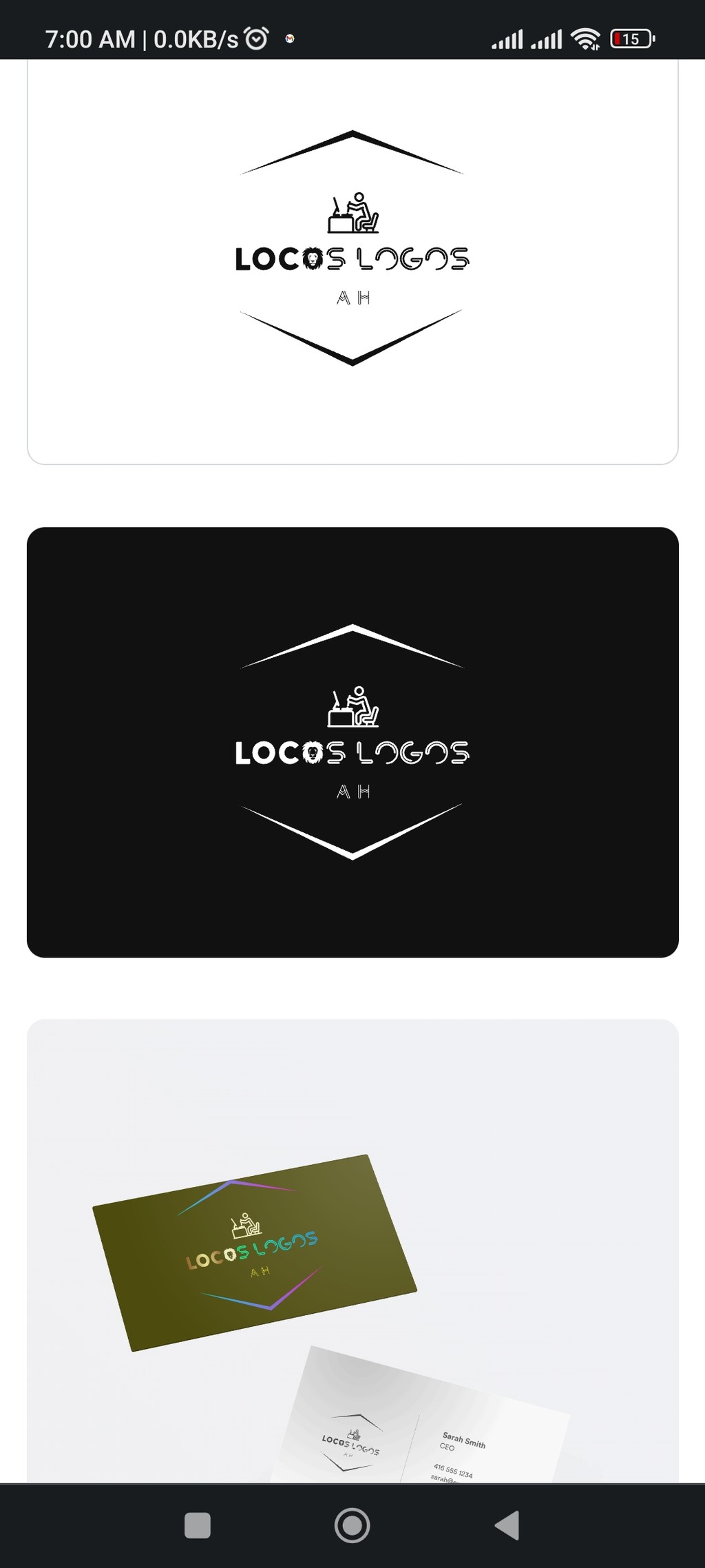Go back using the system back button
The image size is (705, 1568).
tap(507, 1525)
